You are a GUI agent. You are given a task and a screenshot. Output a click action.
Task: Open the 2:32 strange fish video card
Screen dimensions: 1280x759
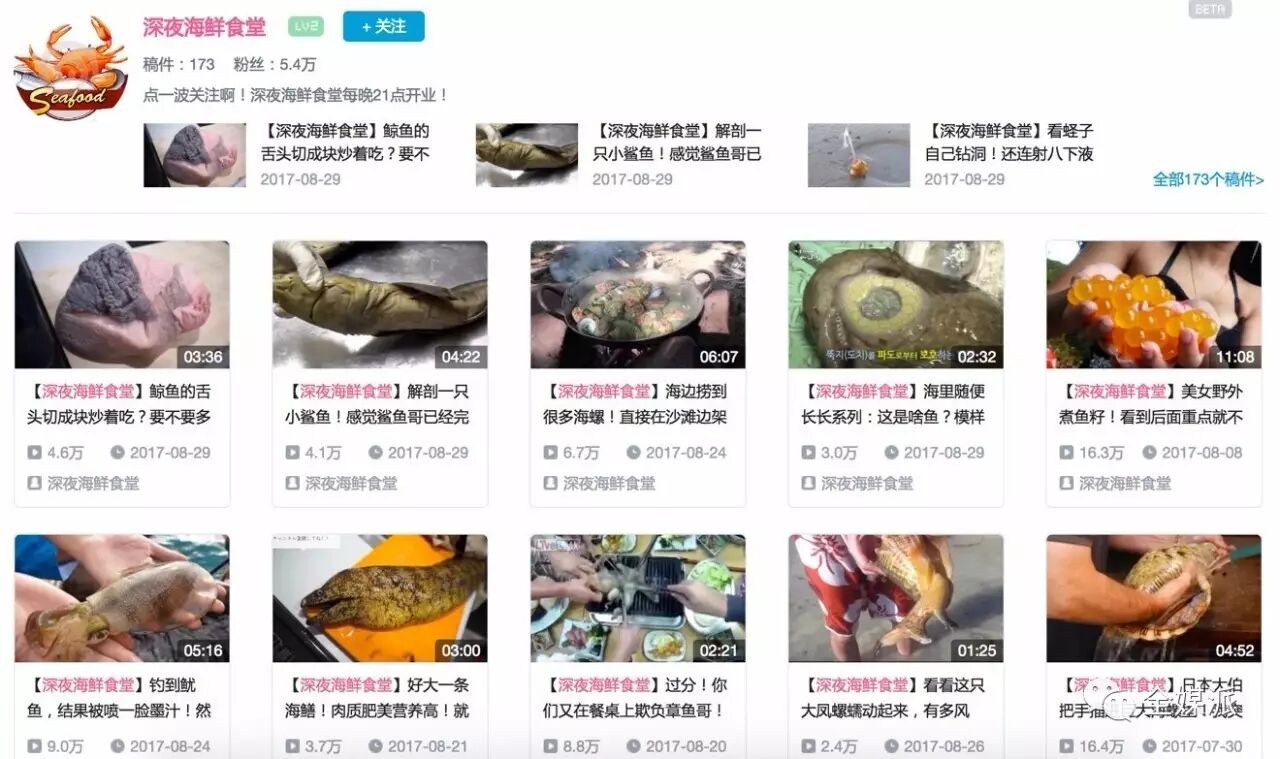point(896,305)
